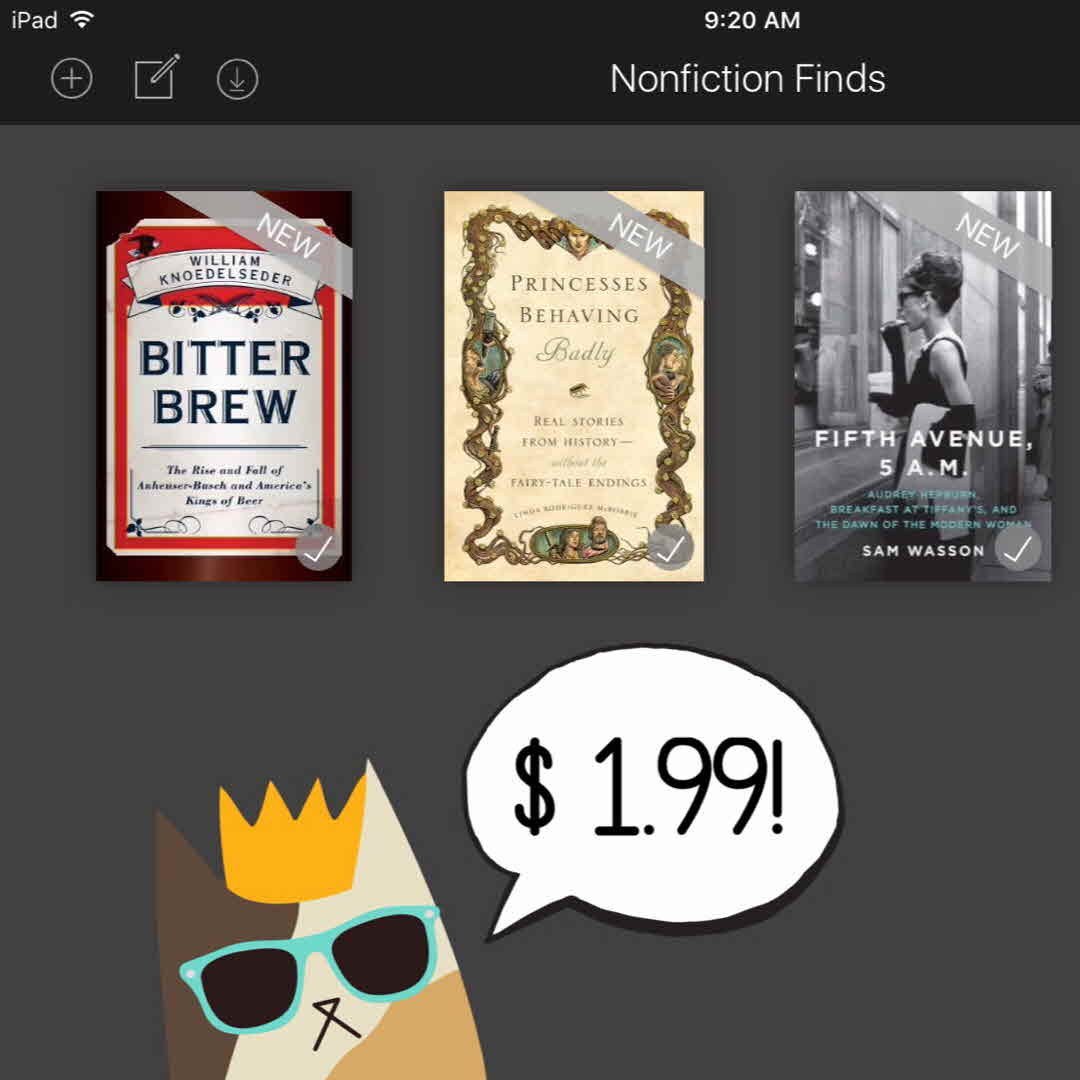The width and height of the screenshot is (1080, 1080).
Task: Toggle the checkmark on Bitter Brew
Action: [319, 548]
